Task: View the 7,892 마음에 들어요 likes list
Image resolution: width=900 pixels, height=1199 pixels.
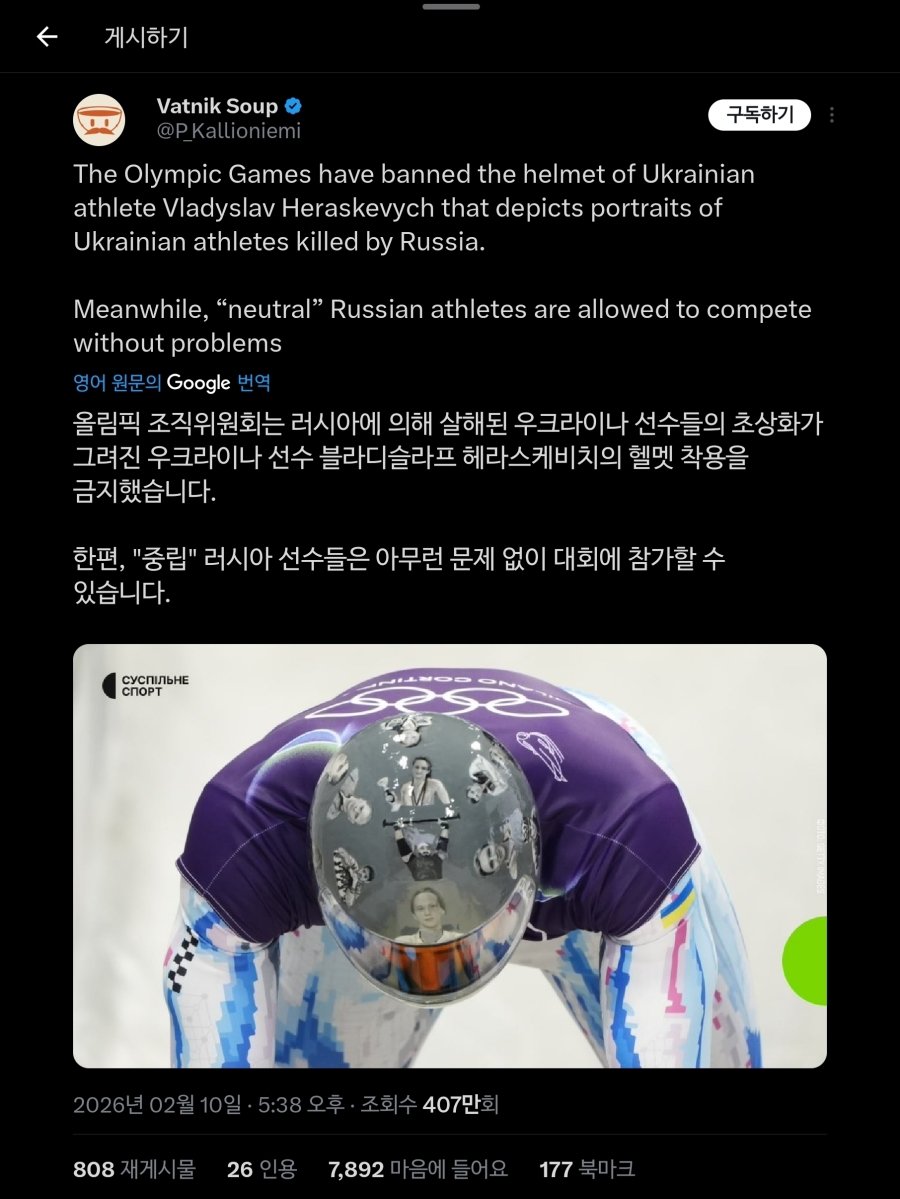Action: (x=418, y=1168)
